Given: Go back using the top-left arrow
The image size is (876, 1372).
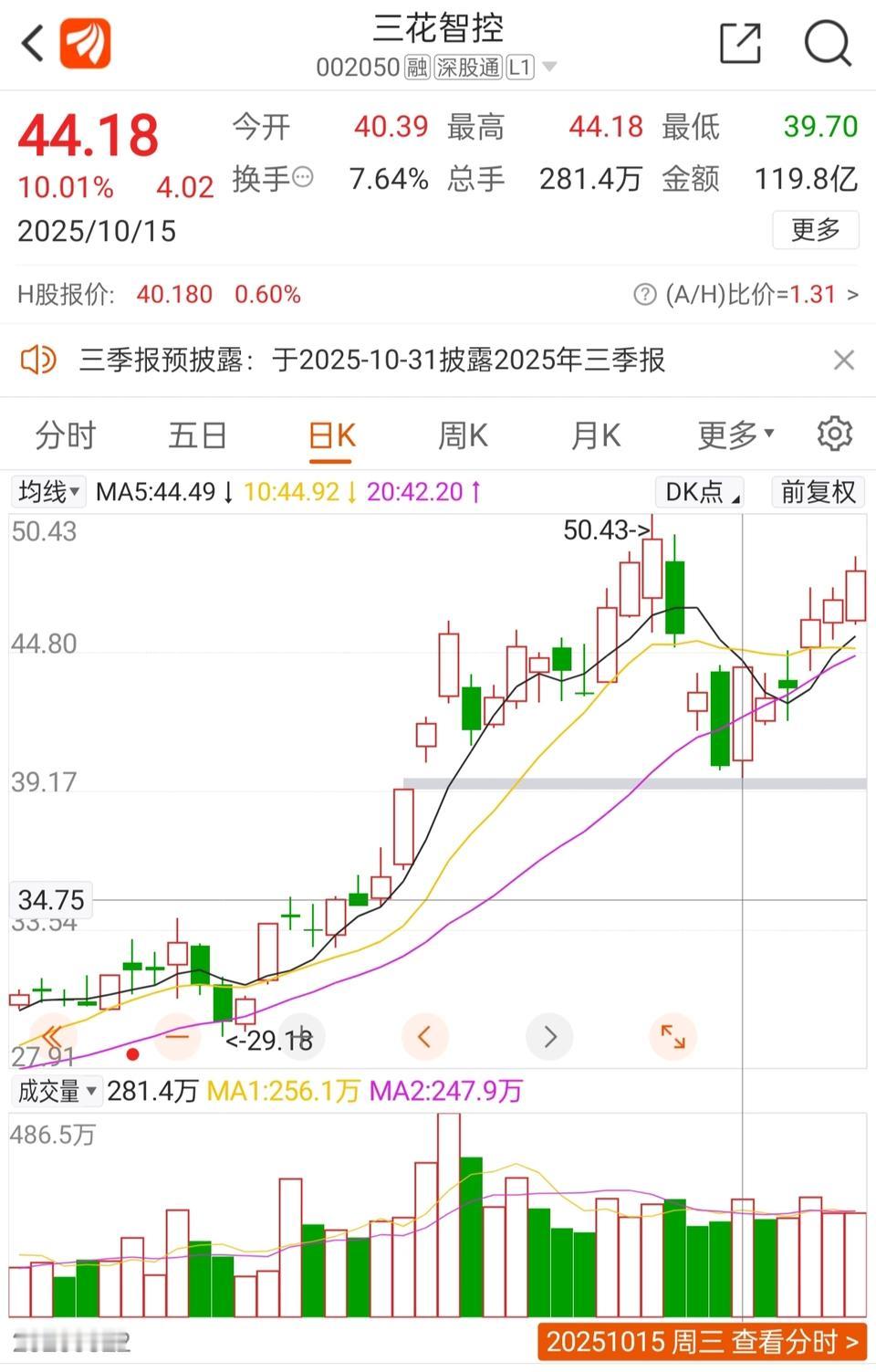Looking at the screenshot, I should [33, 43].
